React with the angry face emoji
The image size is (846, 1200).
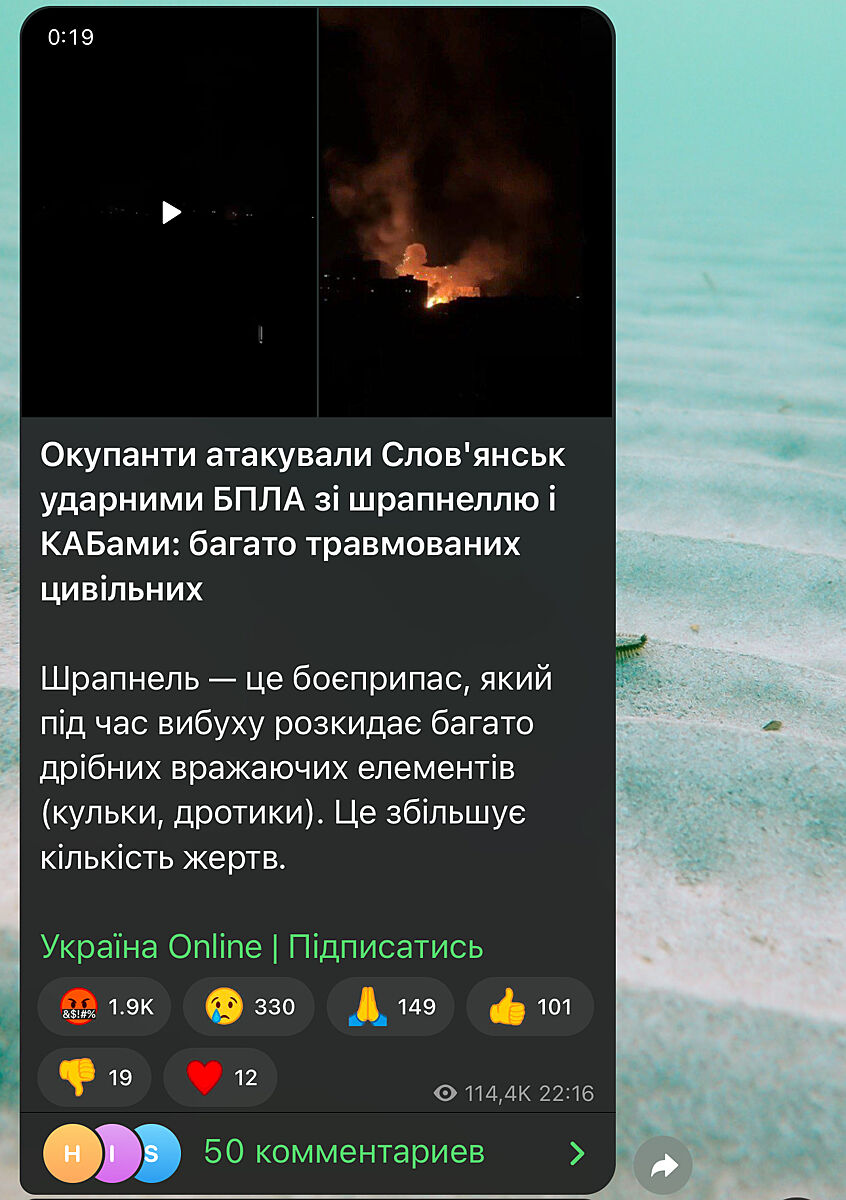click(104, 1006)
